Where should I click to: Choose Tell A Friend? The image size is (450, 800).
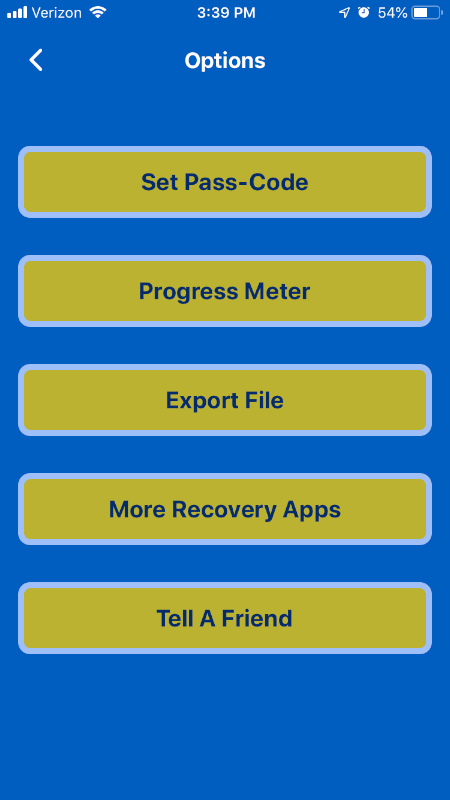[x=225, y=618]
